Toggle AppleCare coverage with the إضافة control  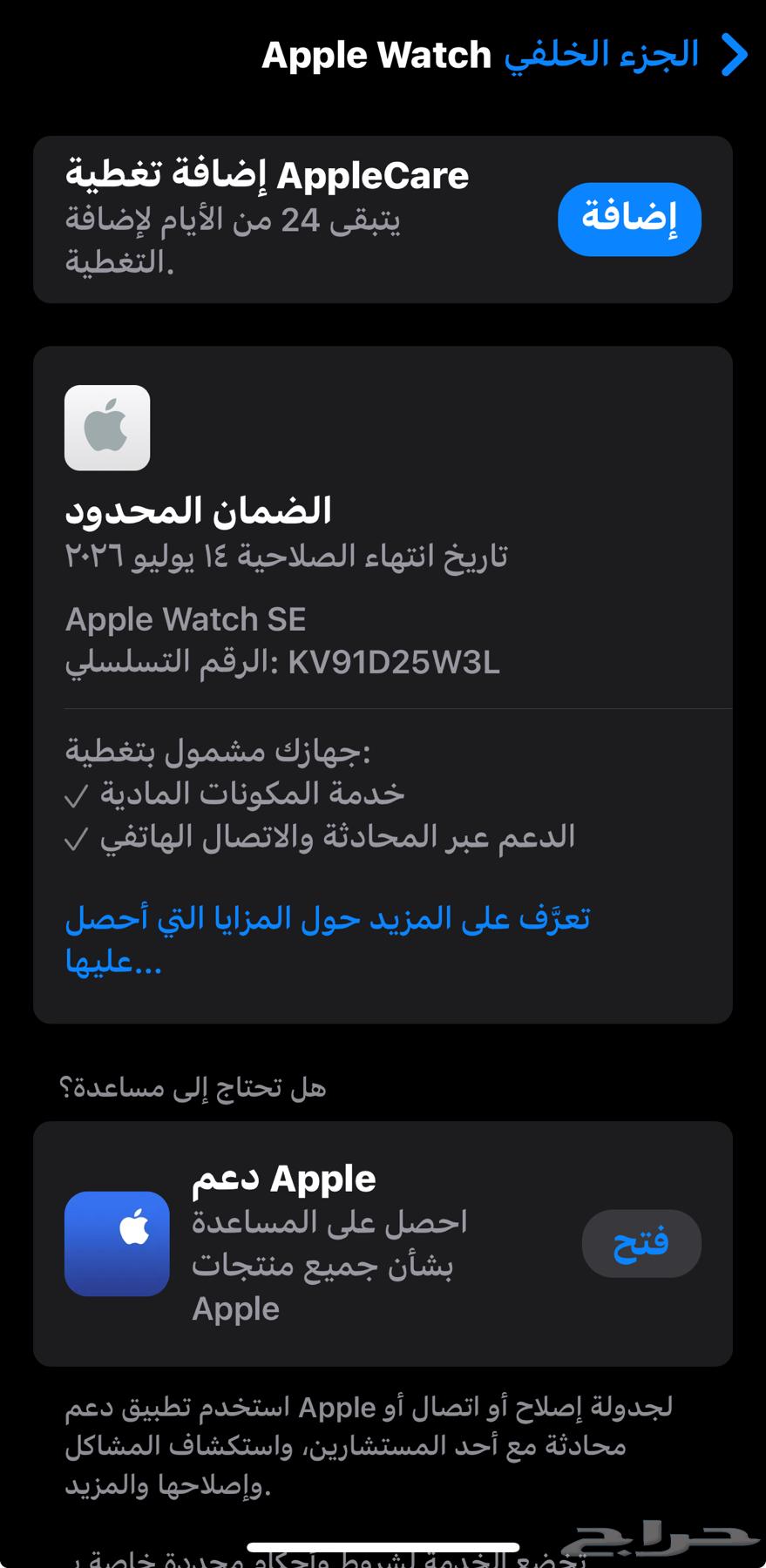pos(629,220)
